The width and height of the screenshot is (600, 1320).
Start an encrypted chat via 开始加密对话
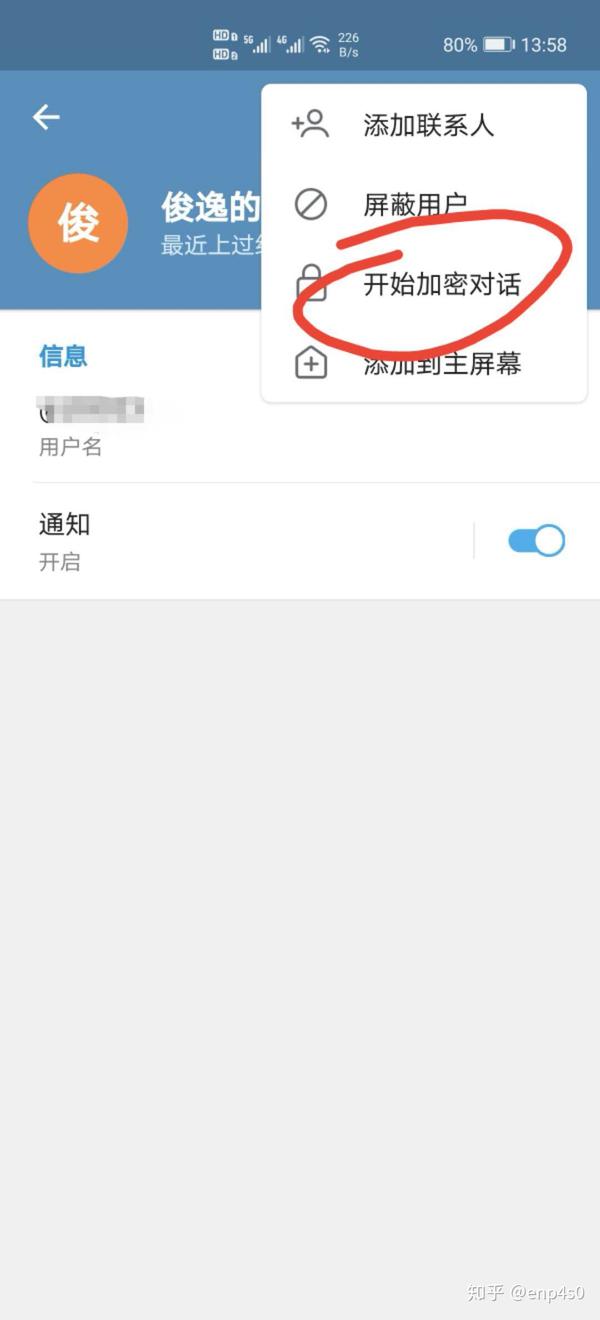[x=441, y=284]
